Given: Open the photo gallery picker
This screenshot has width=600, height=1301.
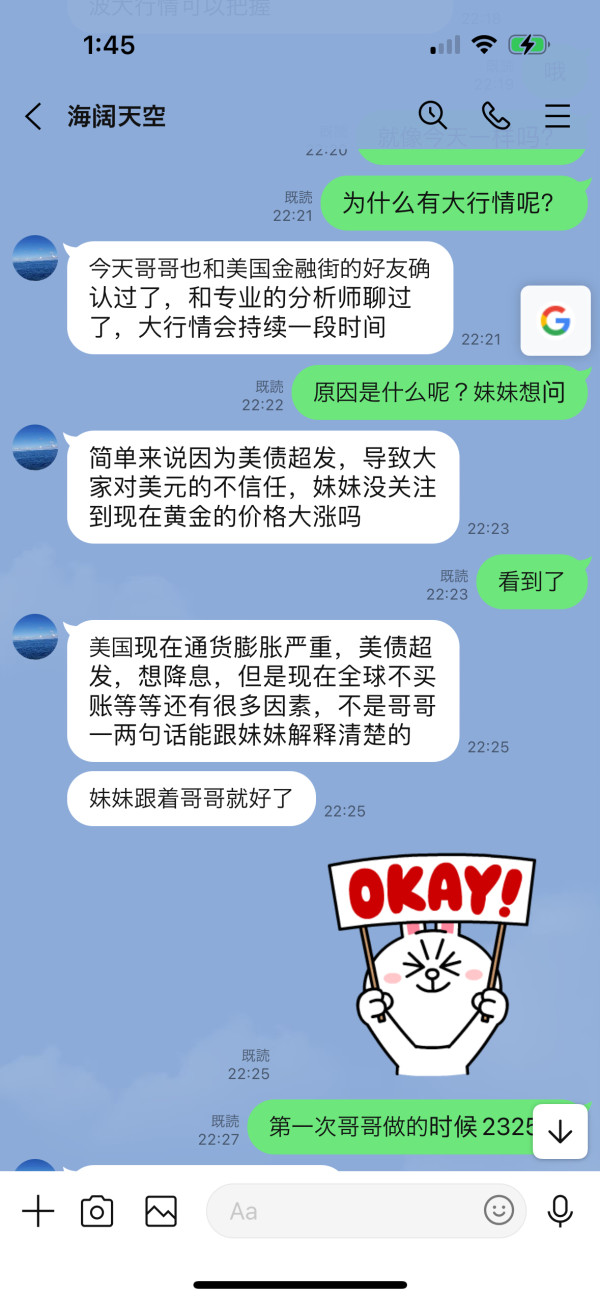Looking at the screenshot, I should click(161, 1212).
